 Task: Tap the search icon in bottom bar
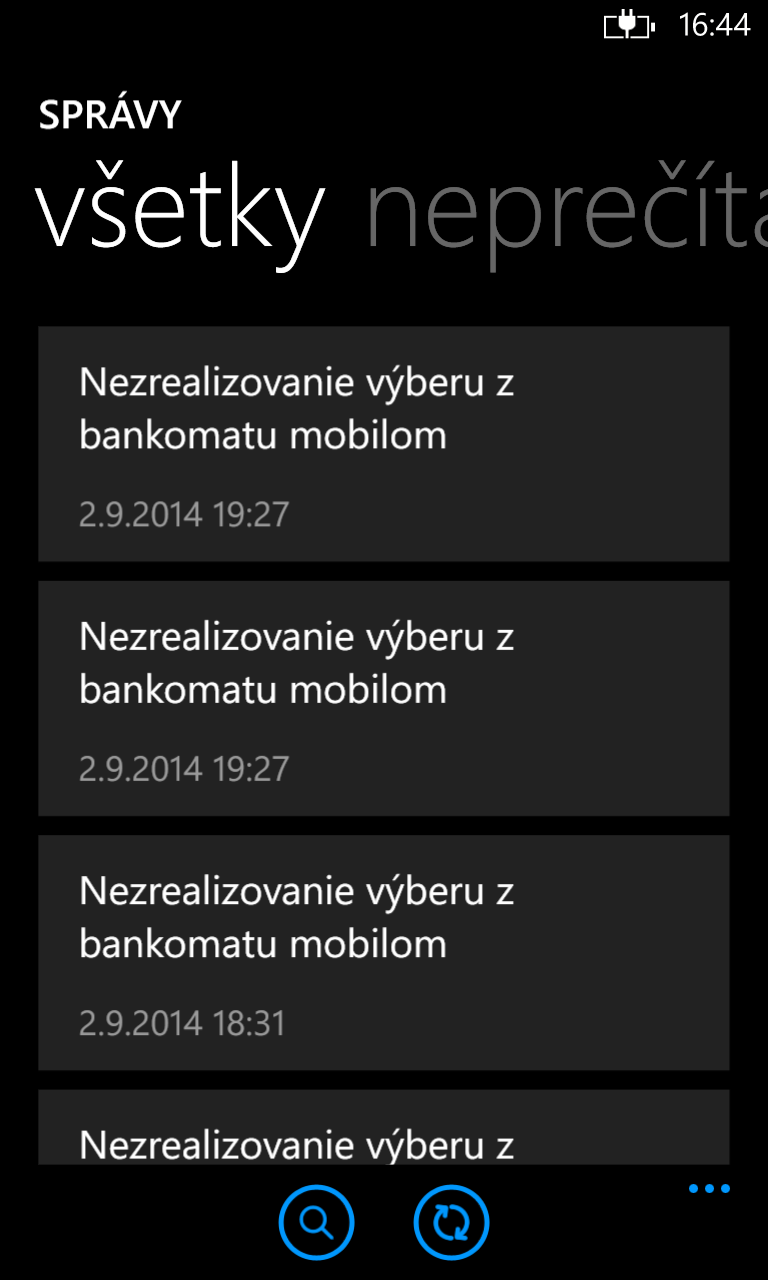pos(316,1222)
